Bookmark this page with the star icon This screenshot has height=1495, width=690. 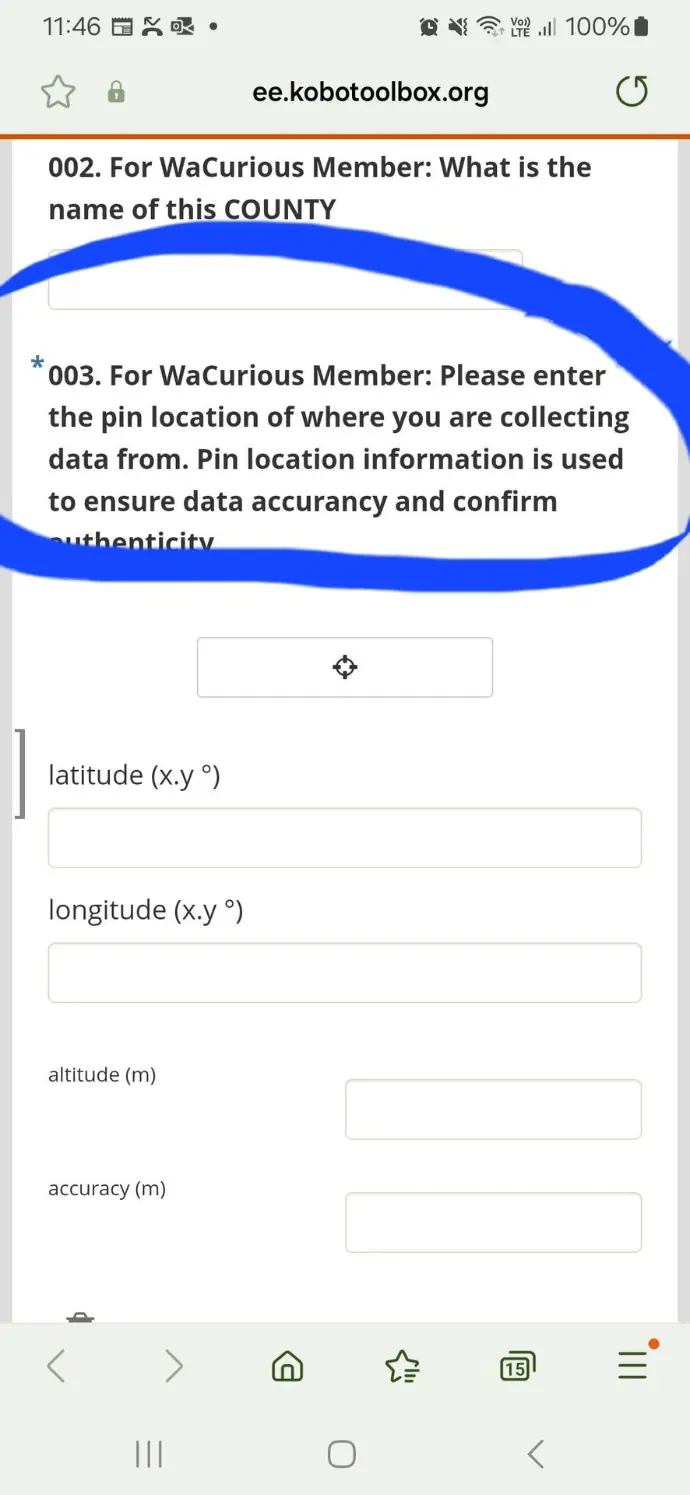coord(58,93)
